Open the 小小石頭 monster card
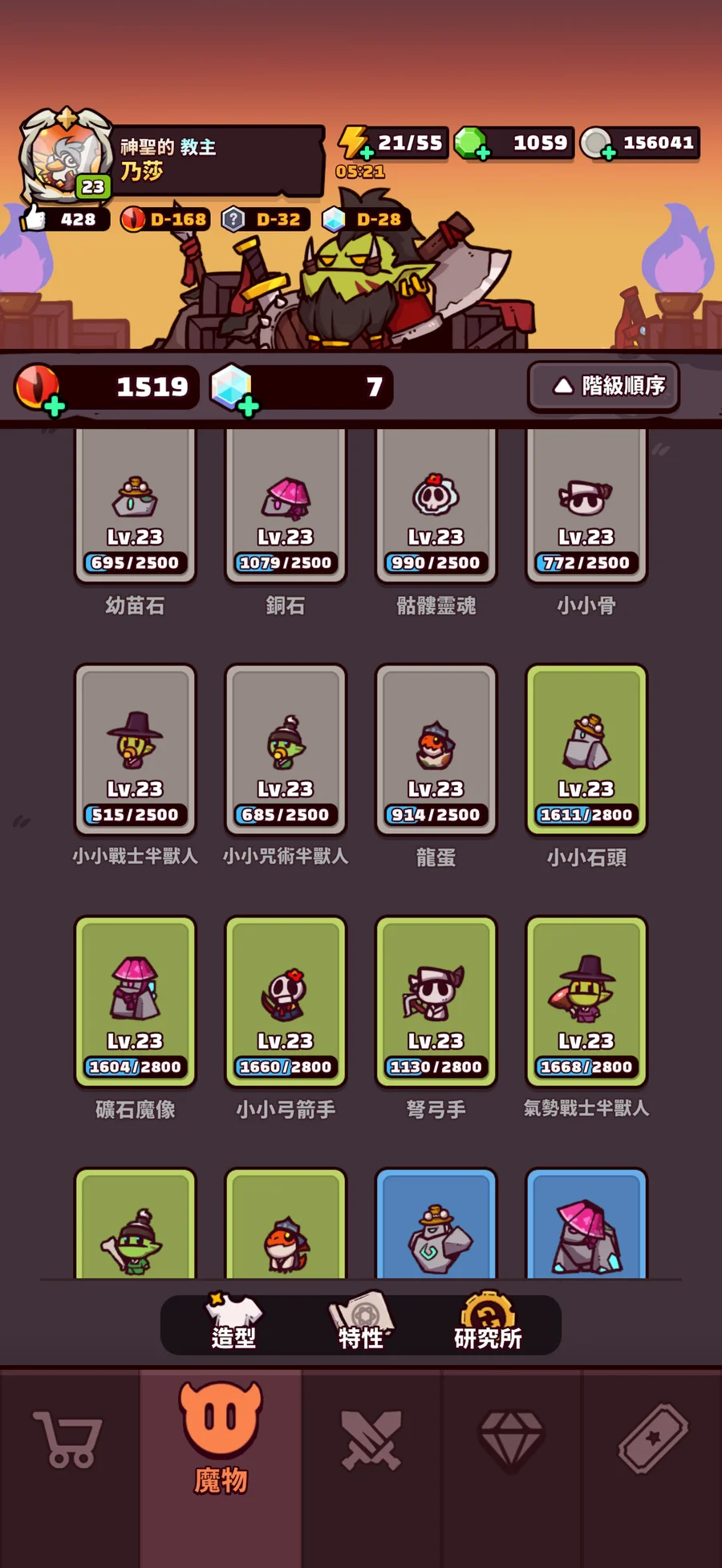The height and width of the screenshot is (1568, 722). coord(586,750)
